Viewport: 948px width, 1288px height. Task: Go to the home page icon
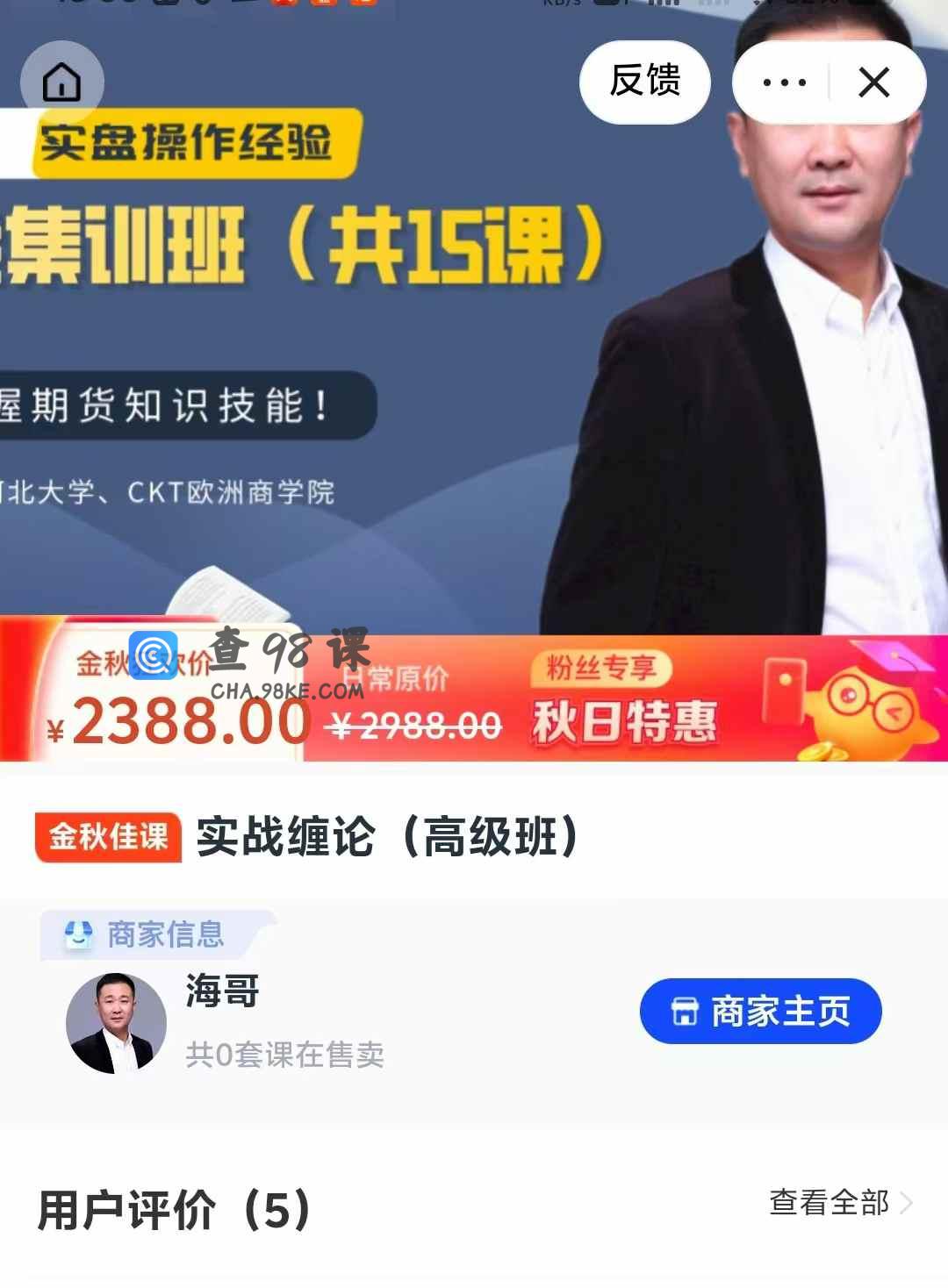click(x=61, y=82)
